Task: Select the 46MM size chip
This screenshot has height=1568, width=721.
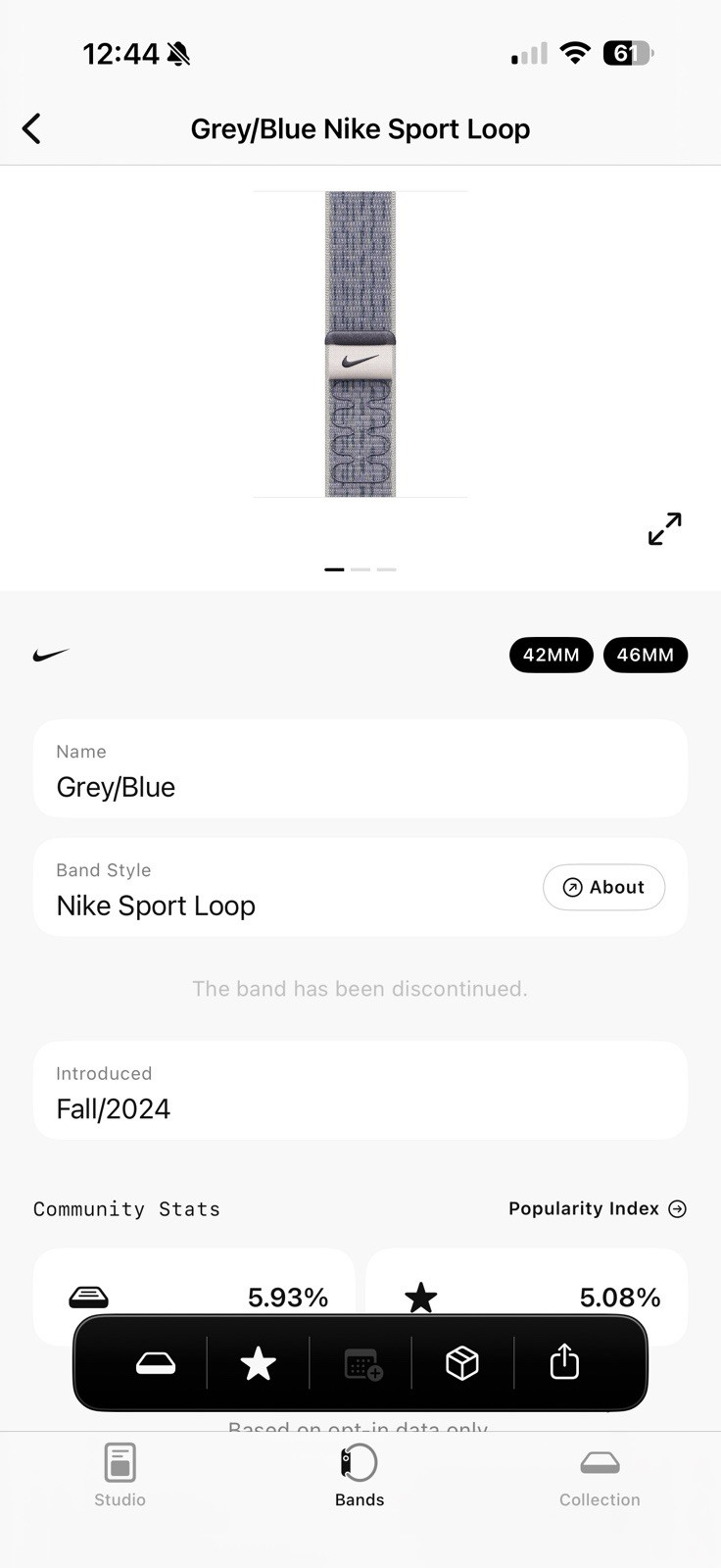Action: (x=646, y=655)
